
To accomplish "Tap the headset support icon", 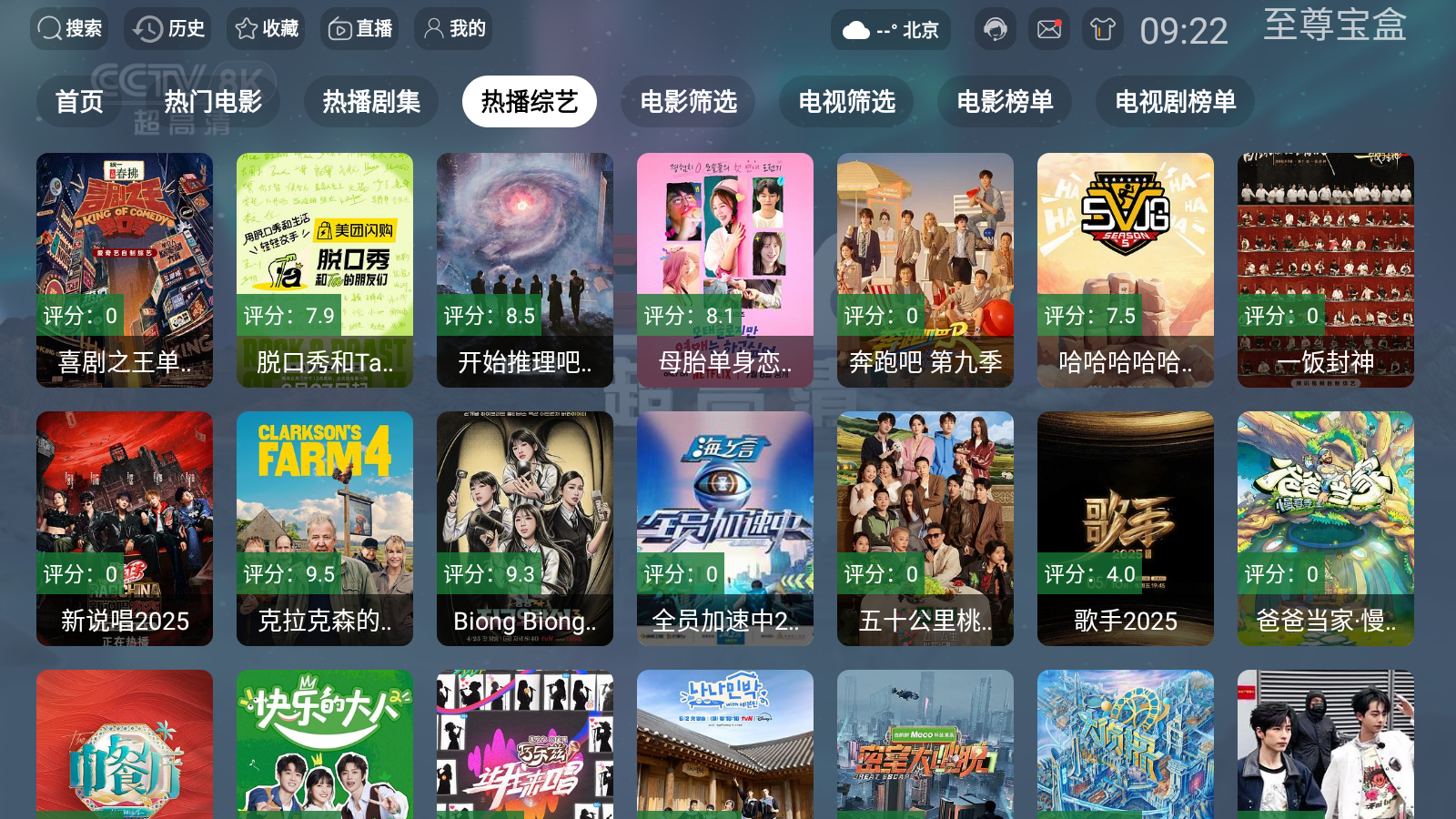I will pos(996,30).
